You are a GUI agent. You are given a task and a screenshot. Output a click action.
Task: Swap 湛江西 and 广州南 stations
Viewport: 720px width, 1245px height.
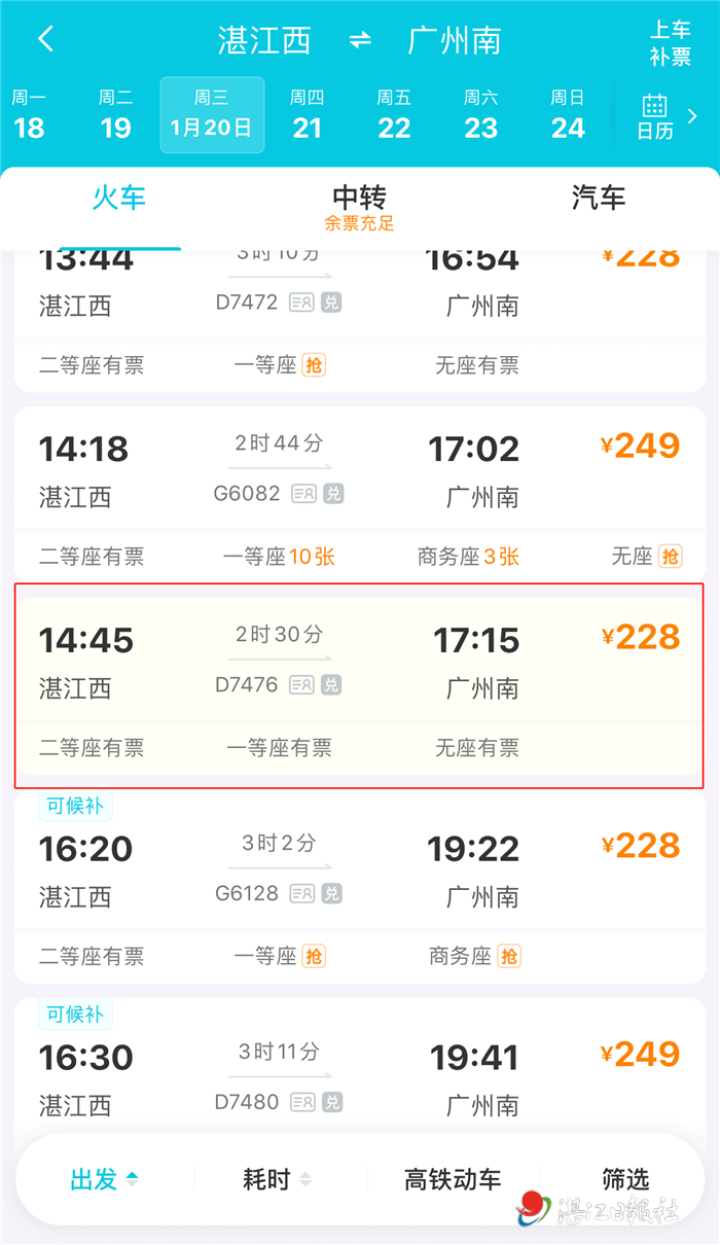point(360,41)
